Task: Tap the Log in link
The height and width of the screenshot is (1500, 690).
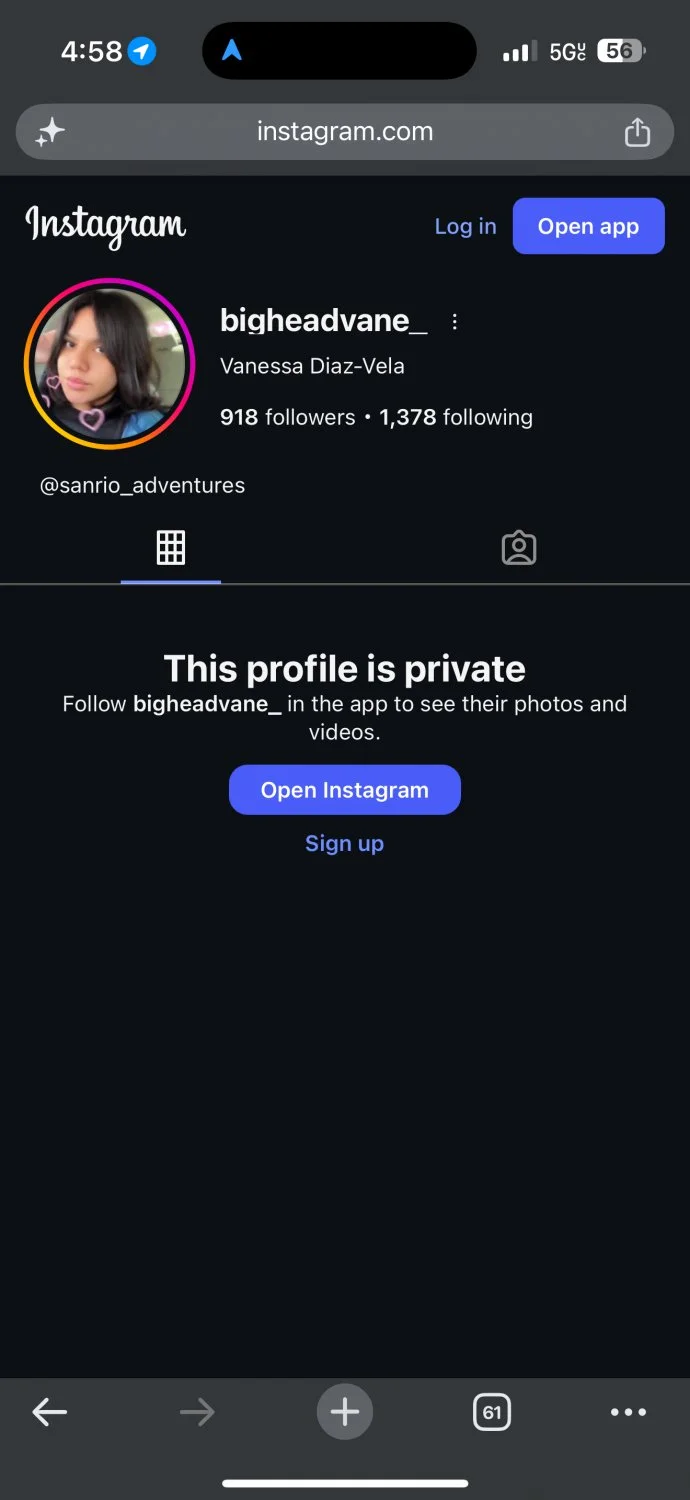Action: [x=465, y=226]
